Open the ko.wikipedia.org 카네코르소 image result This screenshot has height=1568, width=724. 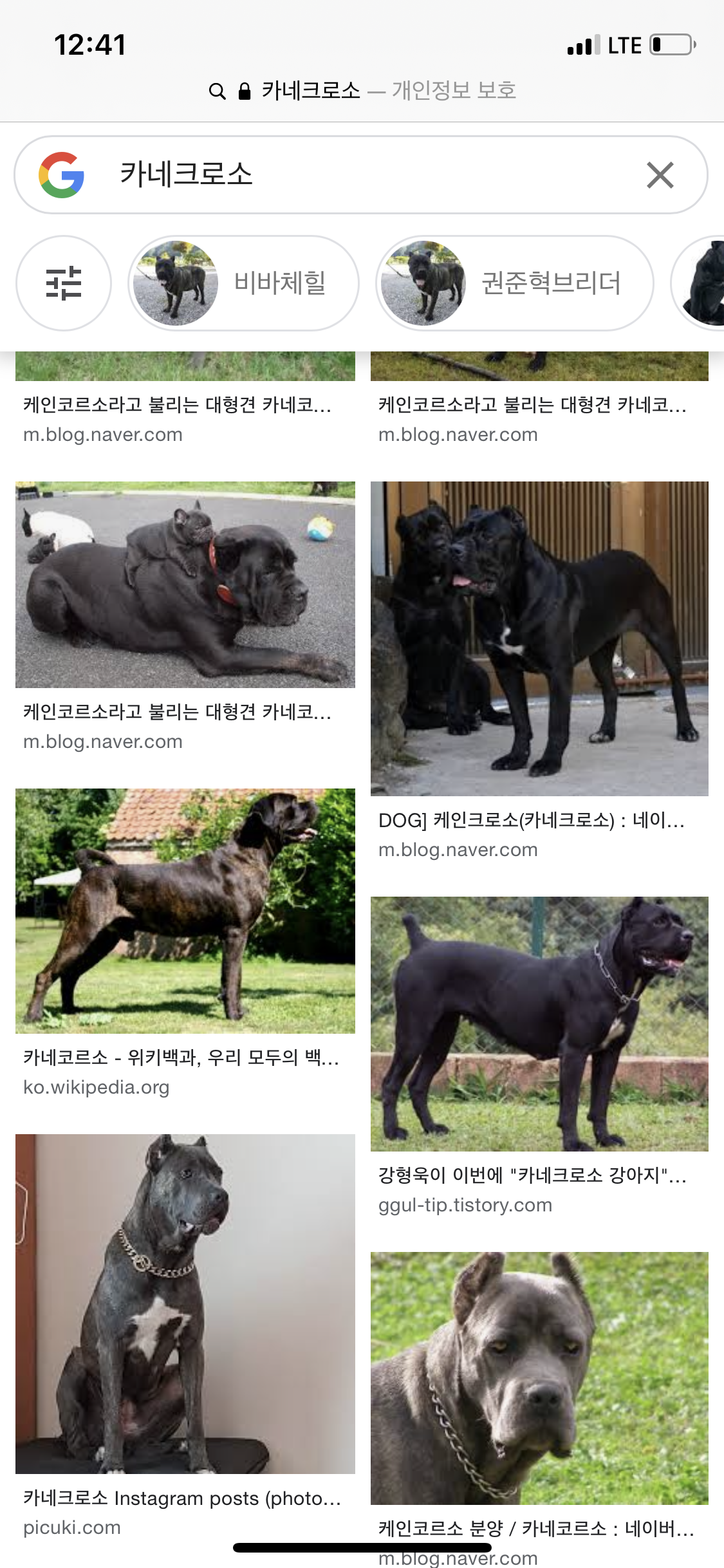tap(185, 911)
